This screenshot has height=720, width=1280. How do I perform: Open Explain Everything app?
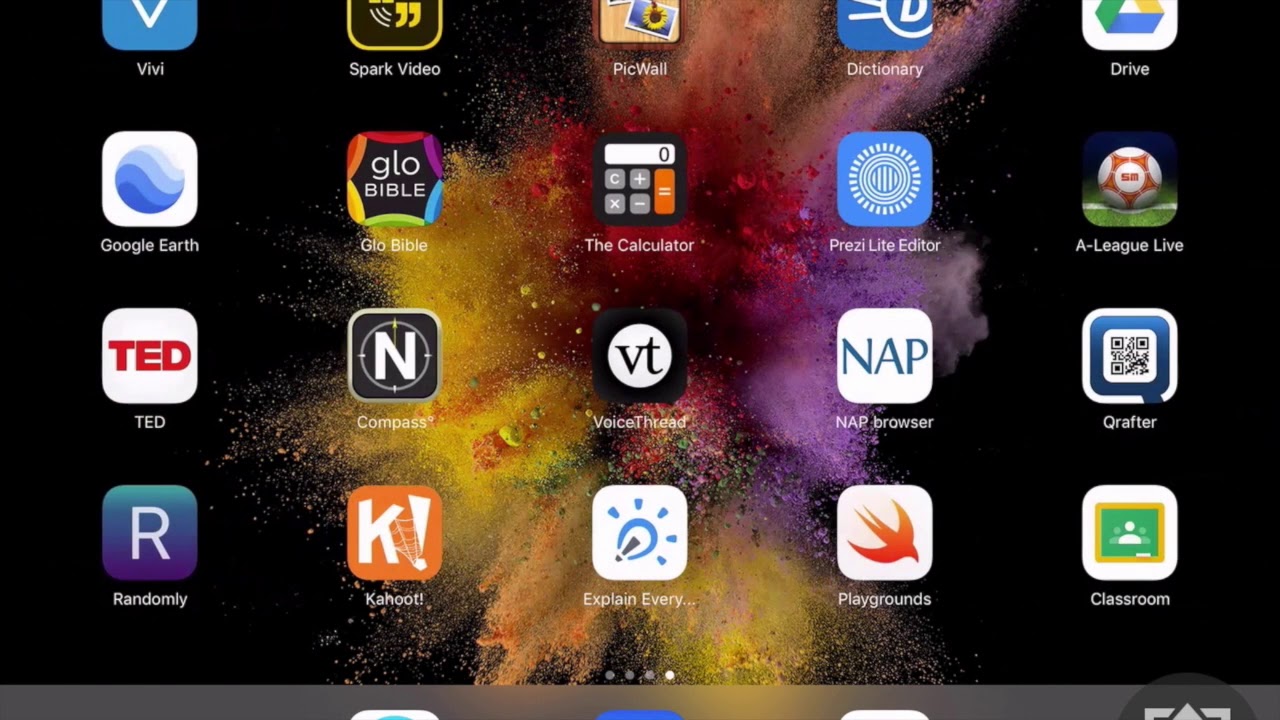point(640,533)
